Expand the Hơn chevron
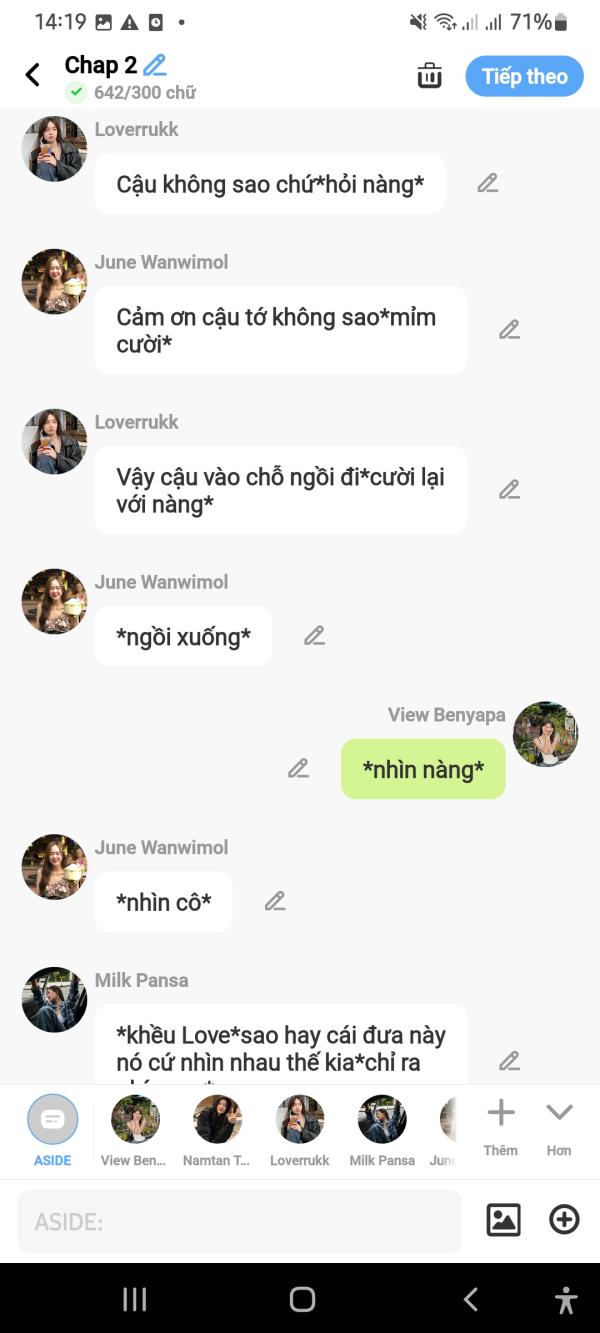The width and height of the screenshot is (600, 1333). point(559,1124)
